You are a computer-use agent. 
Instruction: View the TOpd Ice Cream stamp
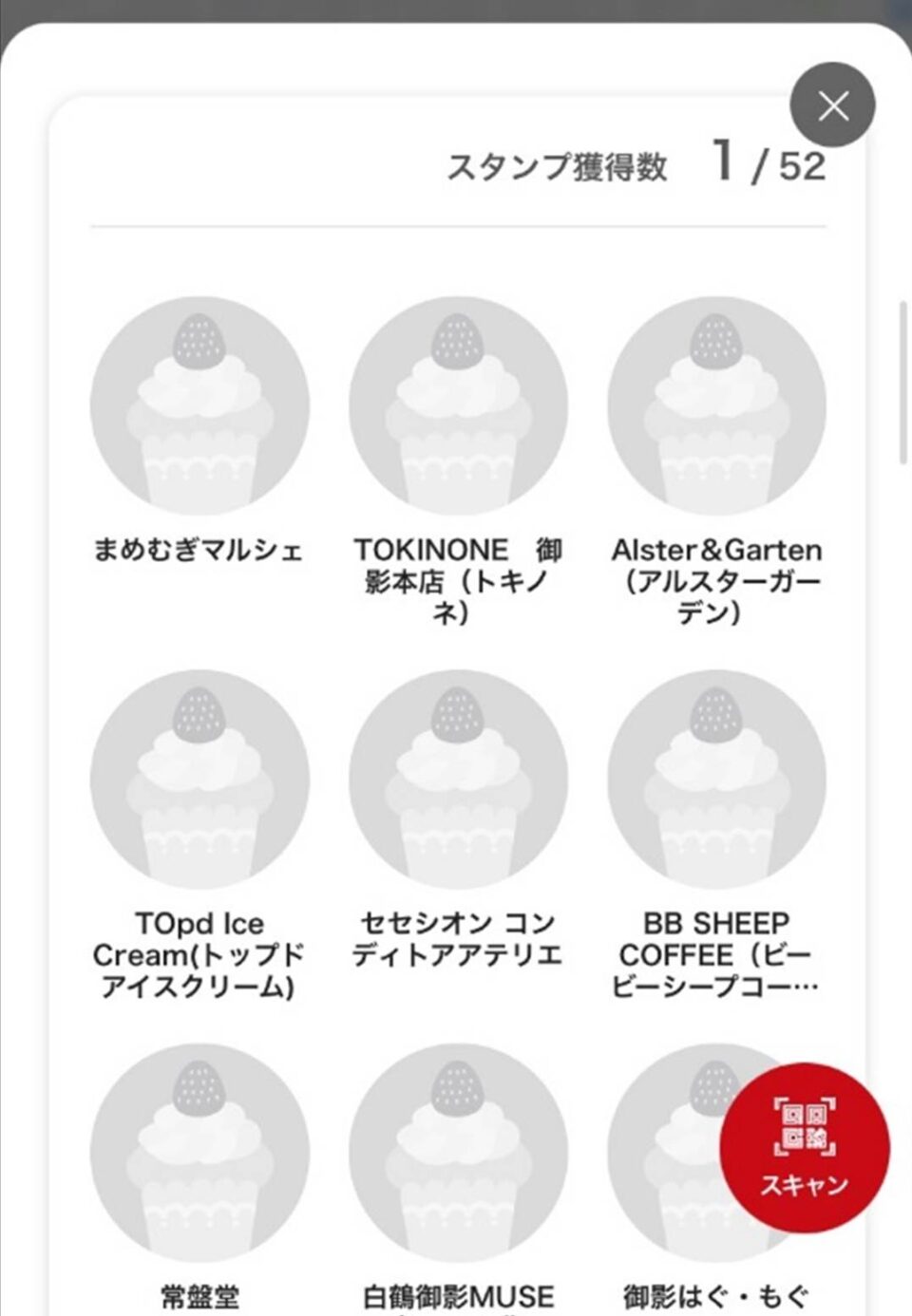[x=199, y=780]
